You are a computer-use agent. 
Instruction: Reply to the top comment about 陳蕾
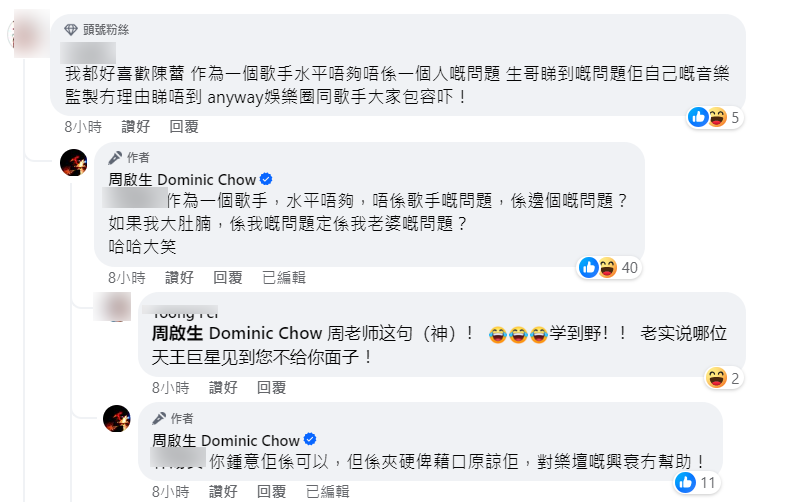click(x=183, y=127)
